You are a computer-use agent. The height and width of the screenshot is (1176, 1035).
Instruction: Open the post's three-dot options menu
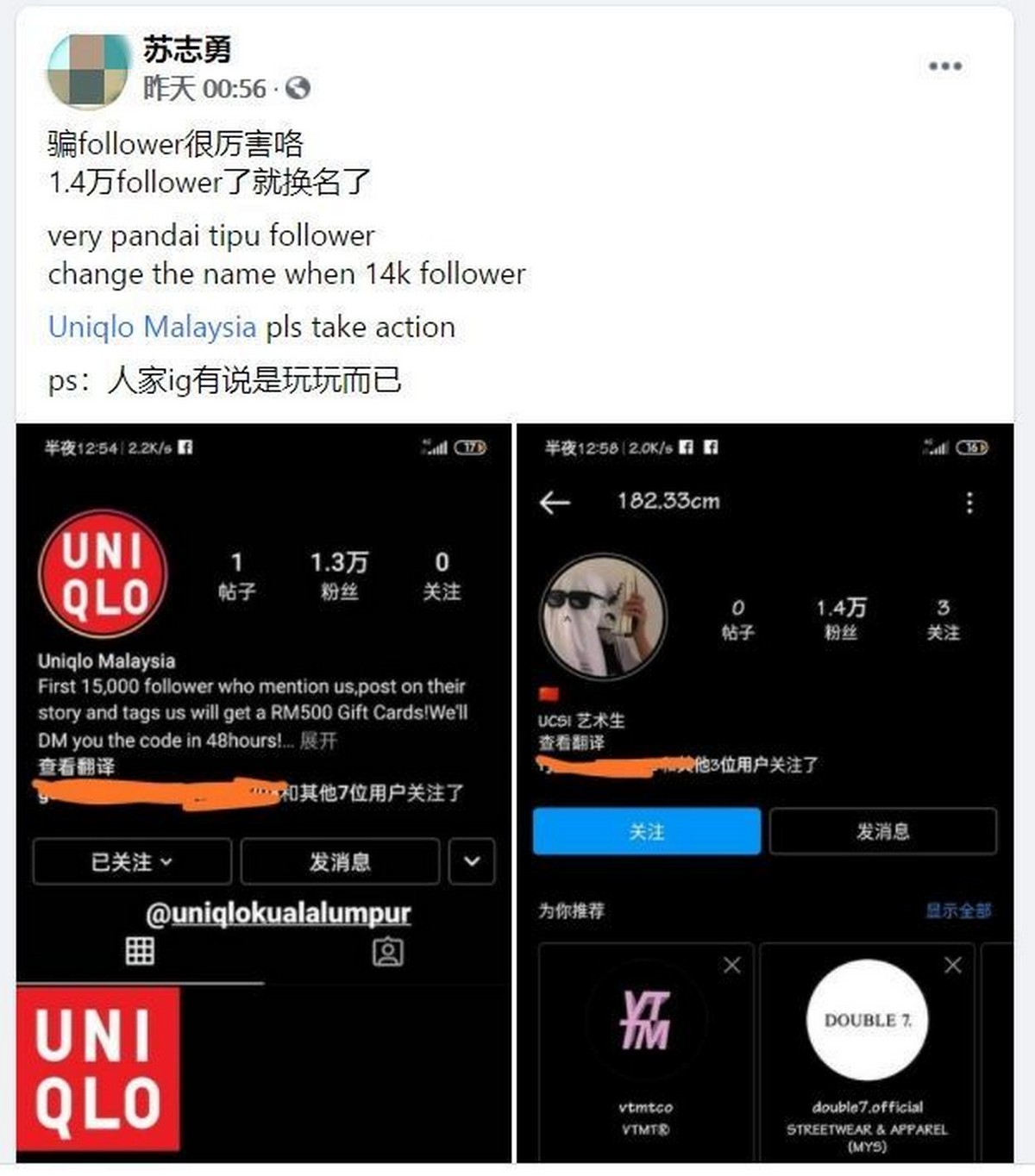tap(944, 66)
